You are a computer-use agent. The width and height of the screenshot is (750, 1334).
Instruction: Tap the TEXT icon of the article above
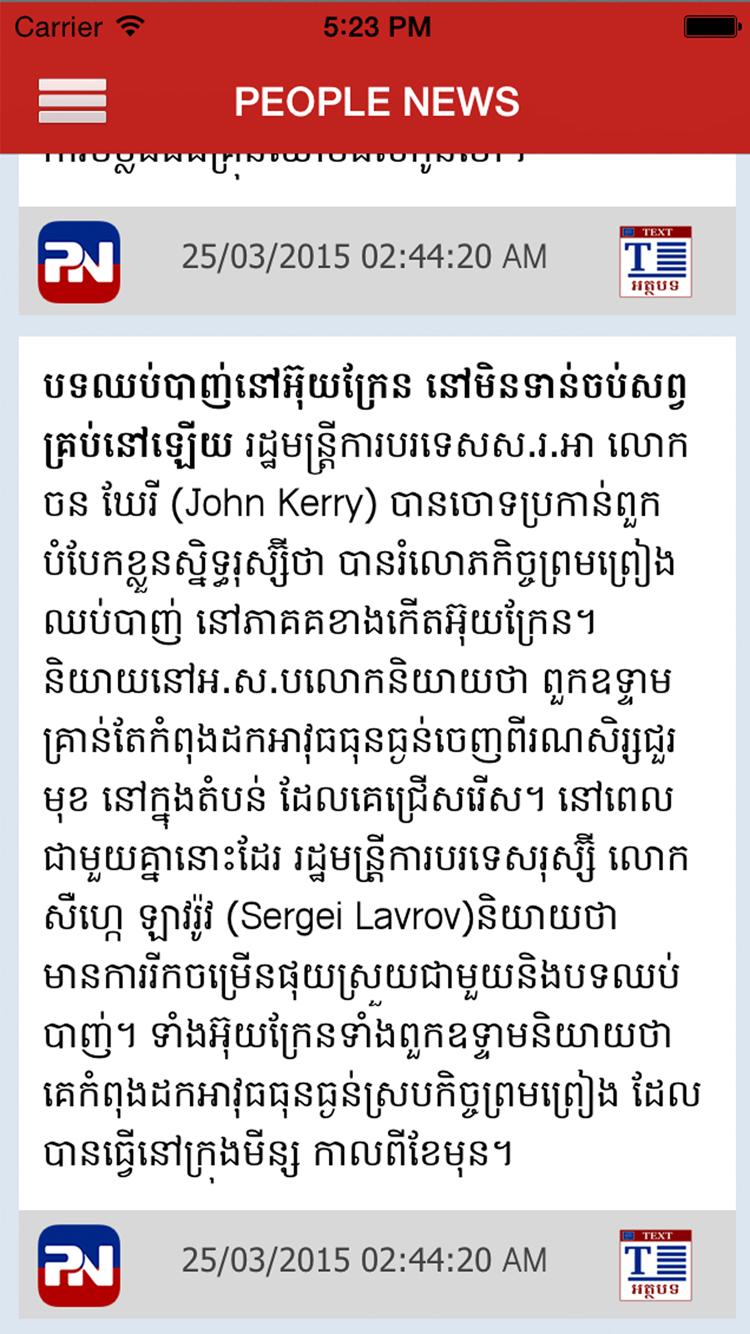coord(655,261)
